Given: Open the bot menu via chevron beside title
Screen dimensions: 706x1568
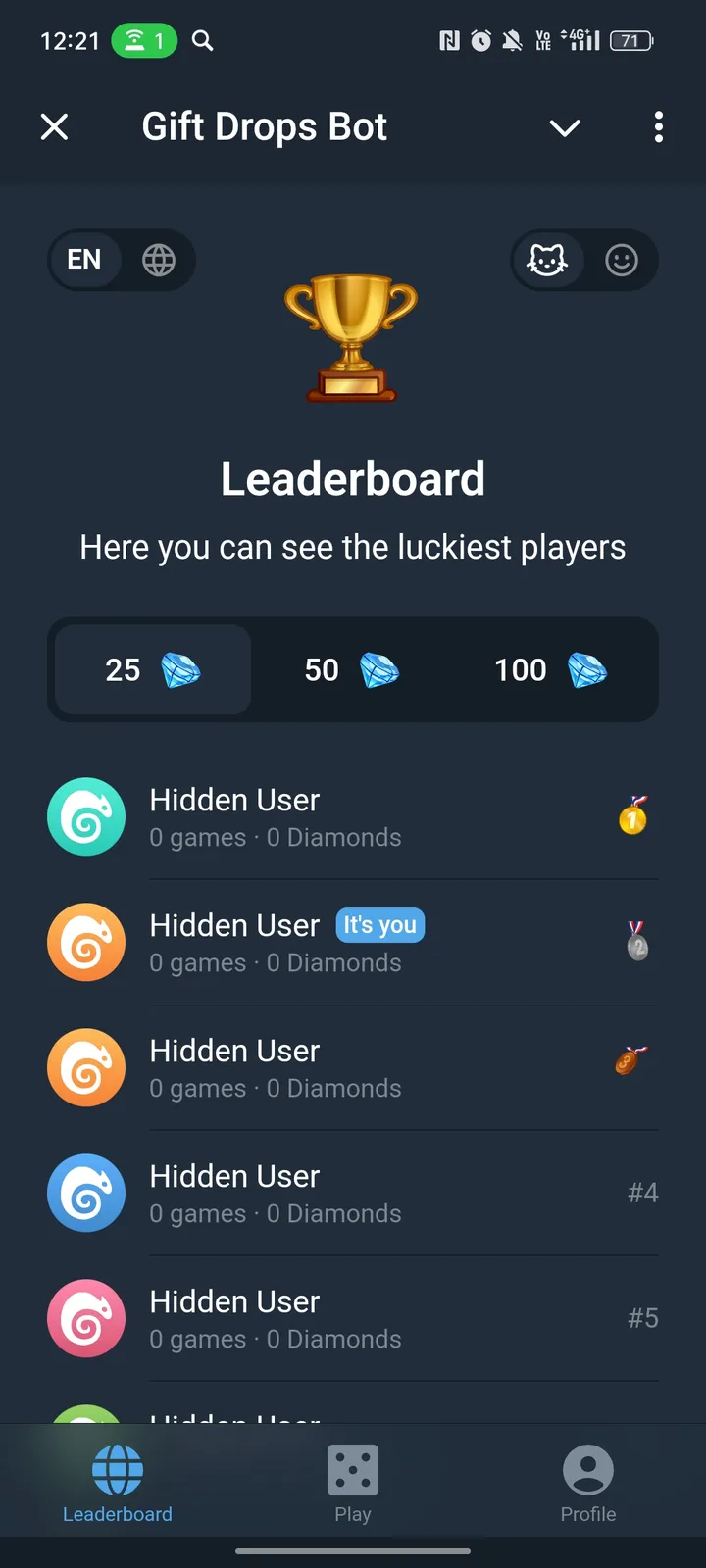Looking at the screenshot, I should pos(565,127).
